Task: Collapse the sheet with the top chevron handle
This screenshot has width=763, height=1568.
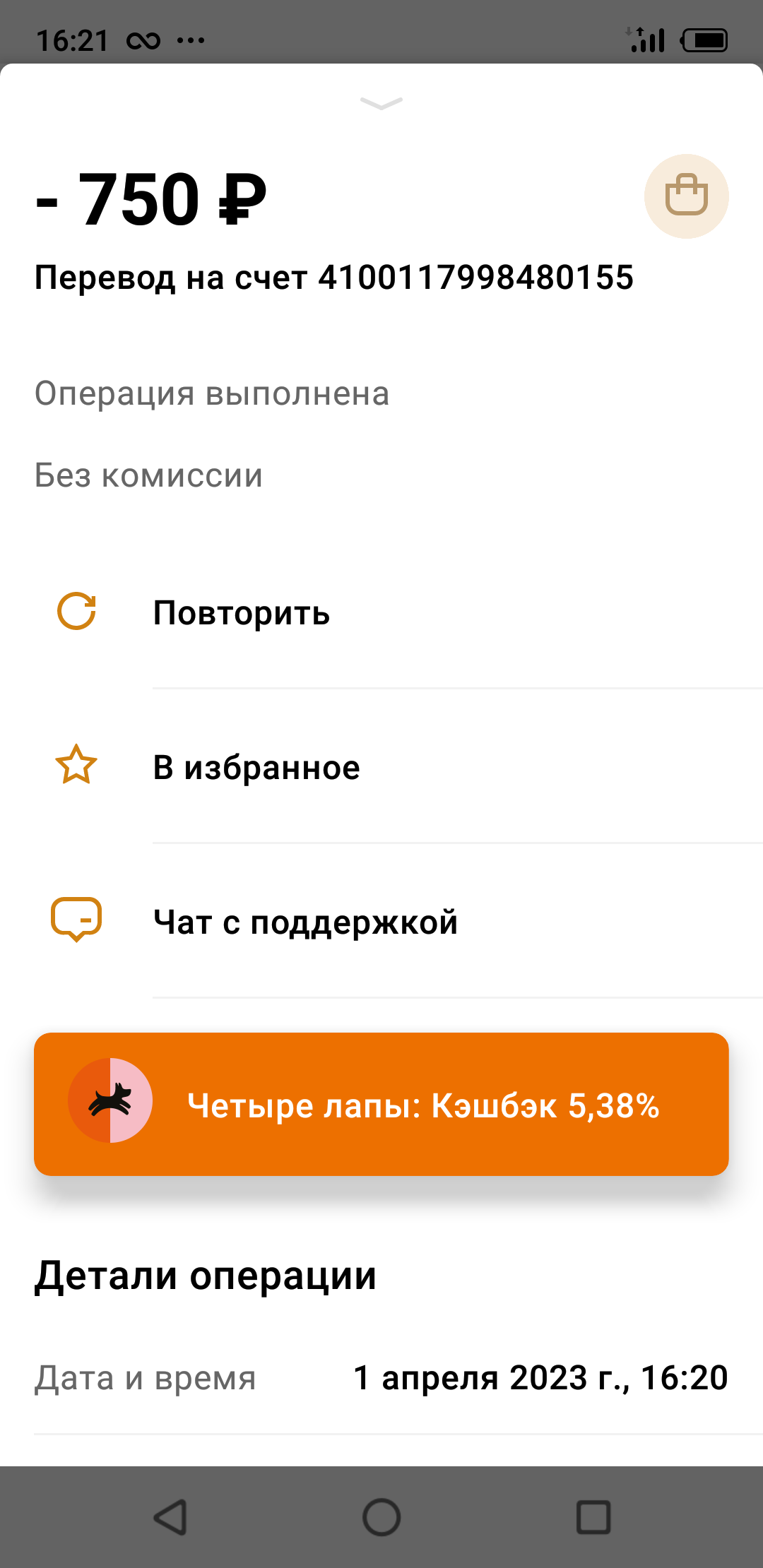Action: [381, 104]
